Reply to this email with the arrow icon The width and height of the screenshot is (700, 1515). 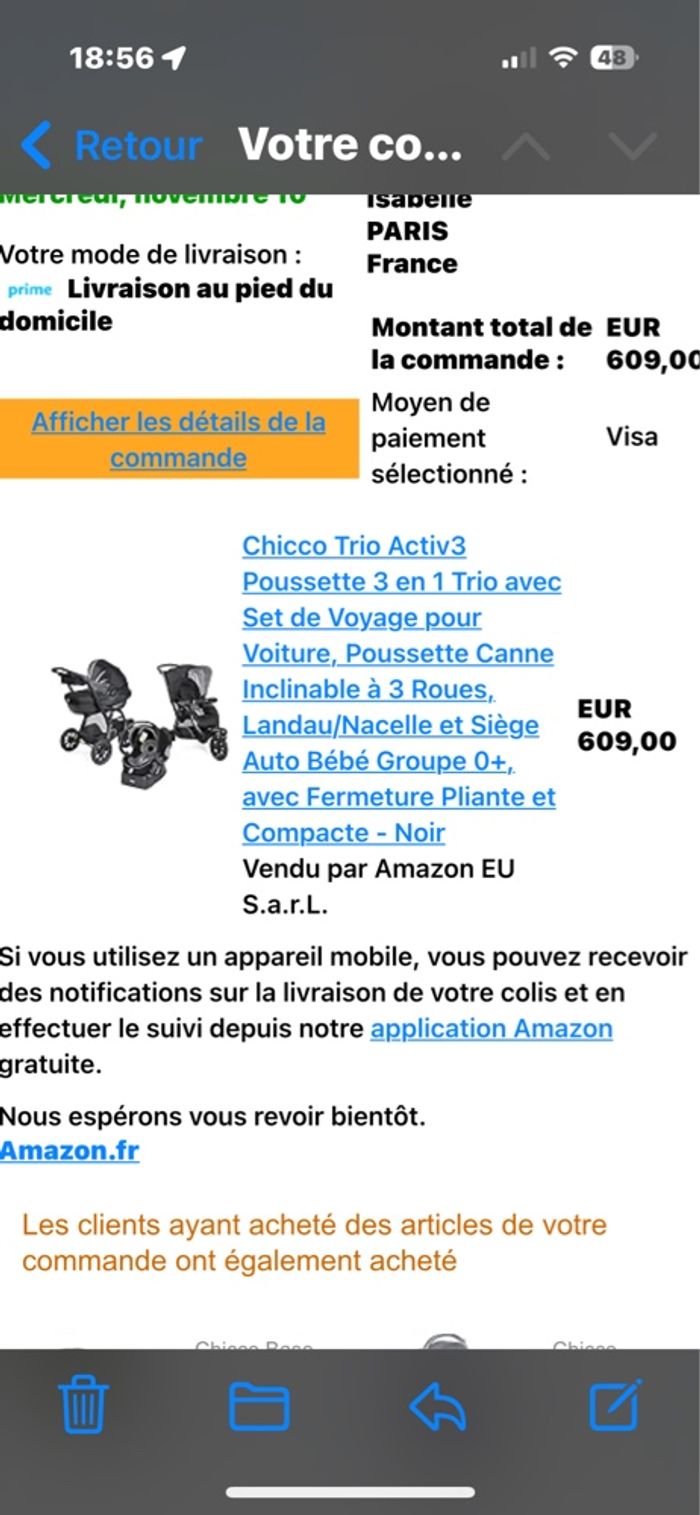[438, 1406]
